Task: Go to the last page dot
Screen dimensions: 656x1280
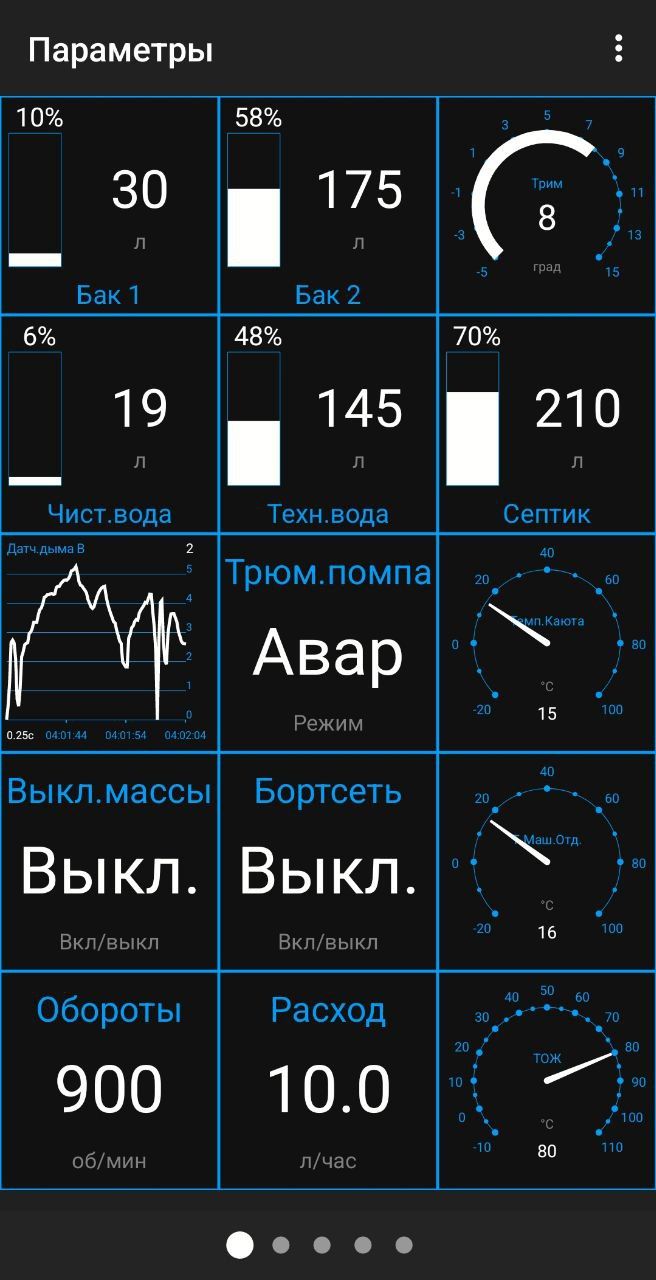Action: 404,1245
